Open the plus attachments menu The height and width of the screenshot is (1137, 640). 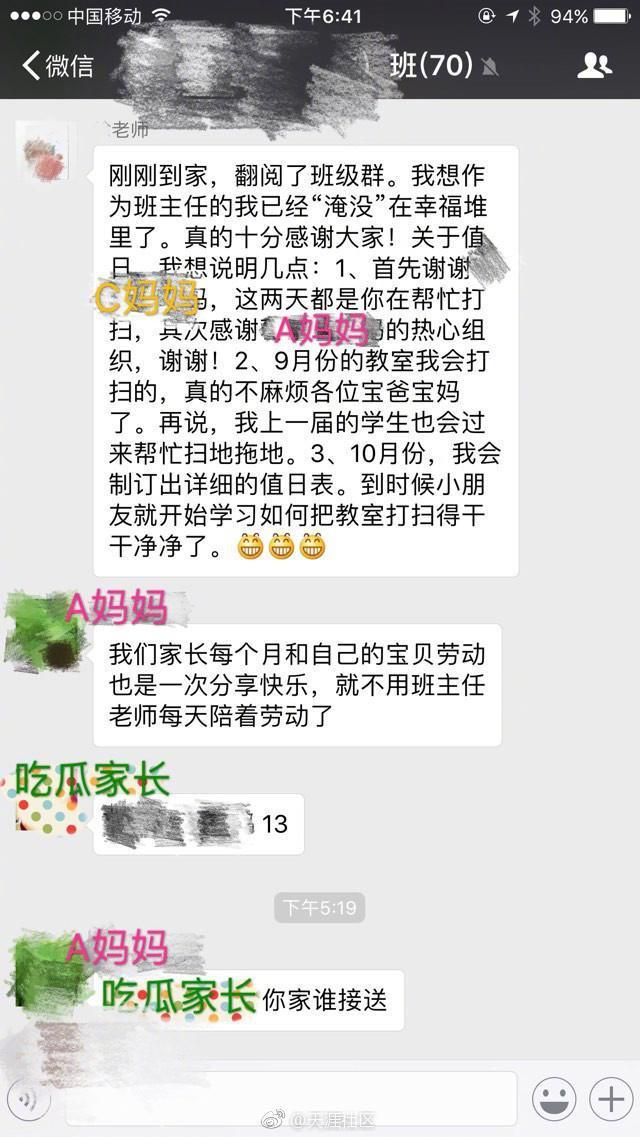(x=611, y=1099)
